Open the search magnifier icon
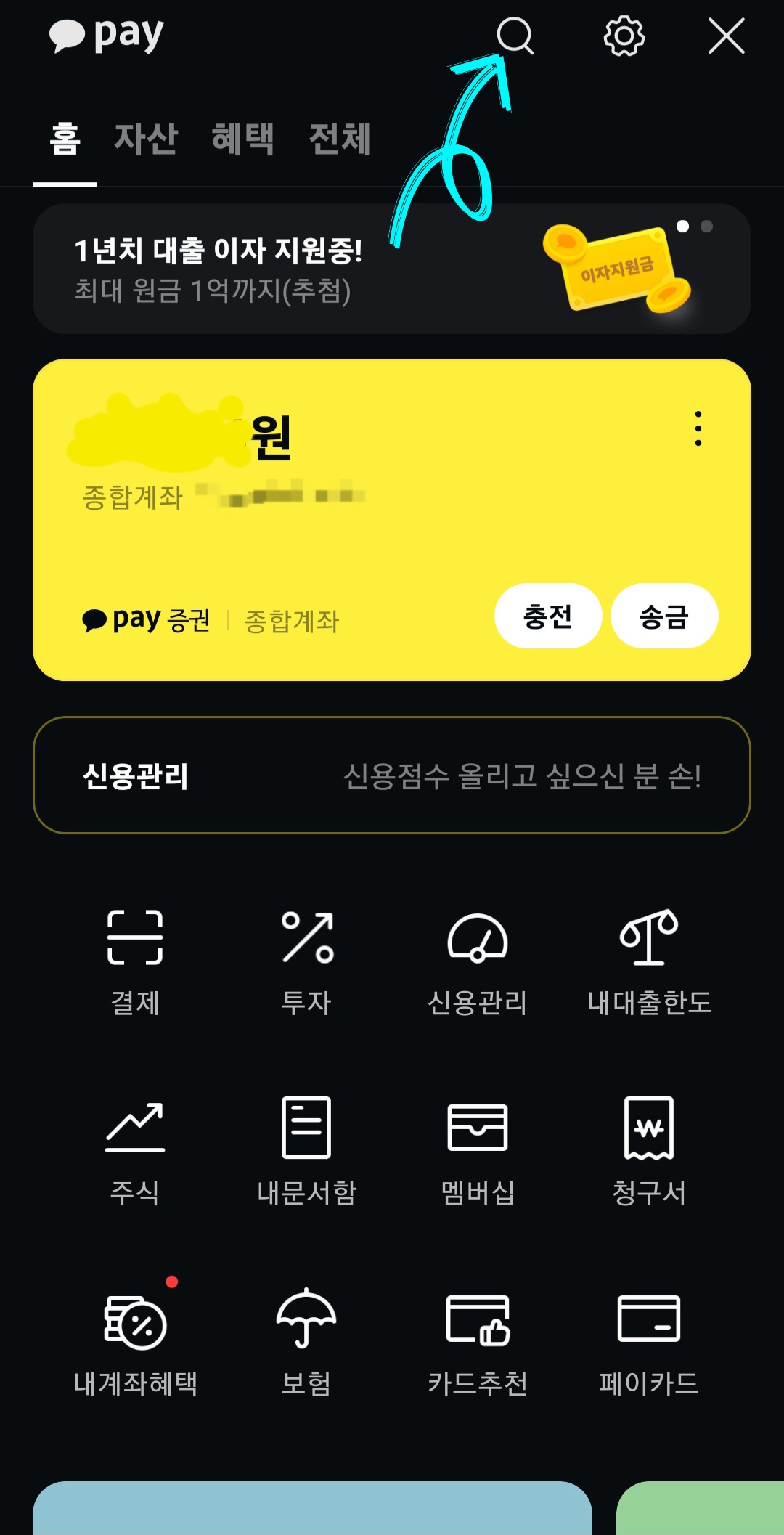Viewport: 784px width, 1535px height. pos(515,36)
